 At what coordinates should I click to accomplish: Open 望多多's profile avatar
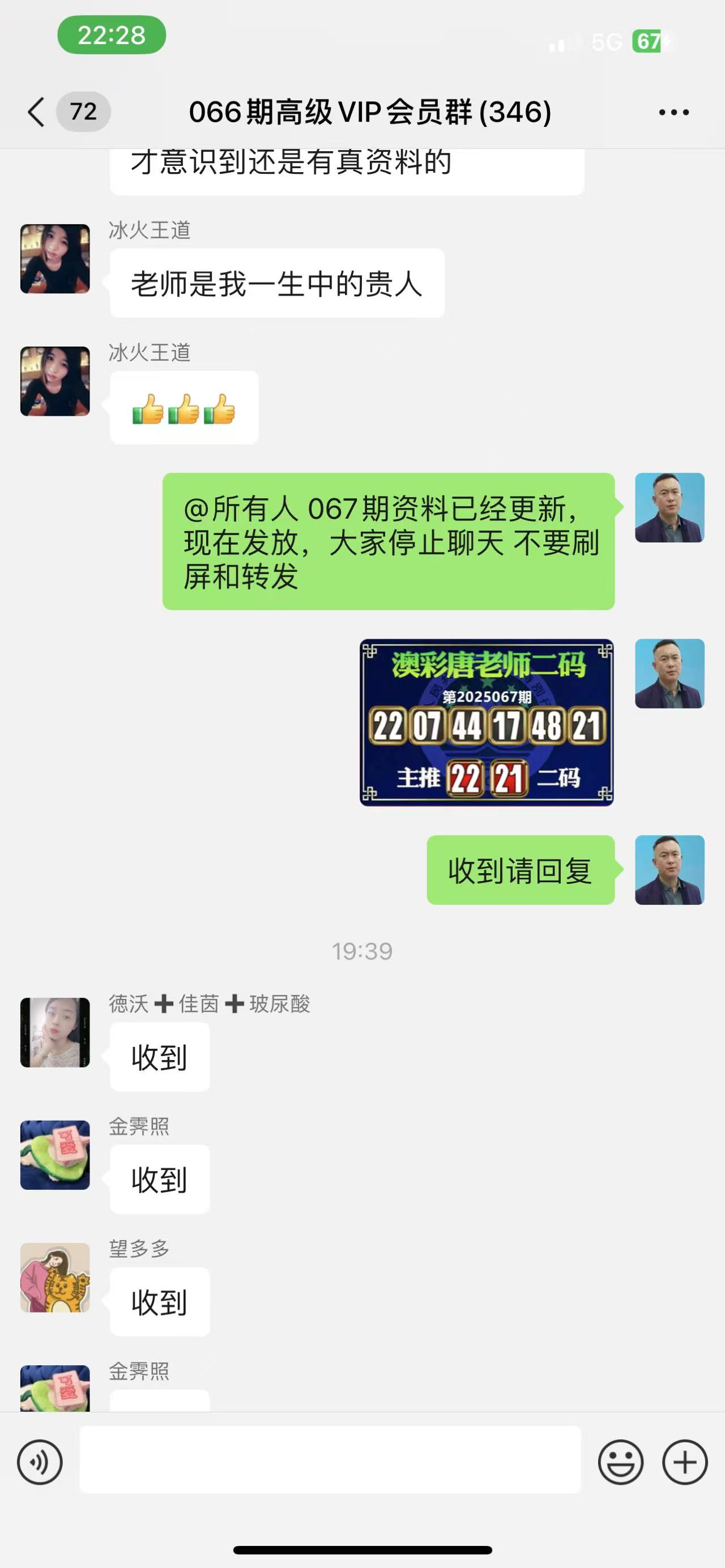pyautogui.click(x=55, y=1278)
